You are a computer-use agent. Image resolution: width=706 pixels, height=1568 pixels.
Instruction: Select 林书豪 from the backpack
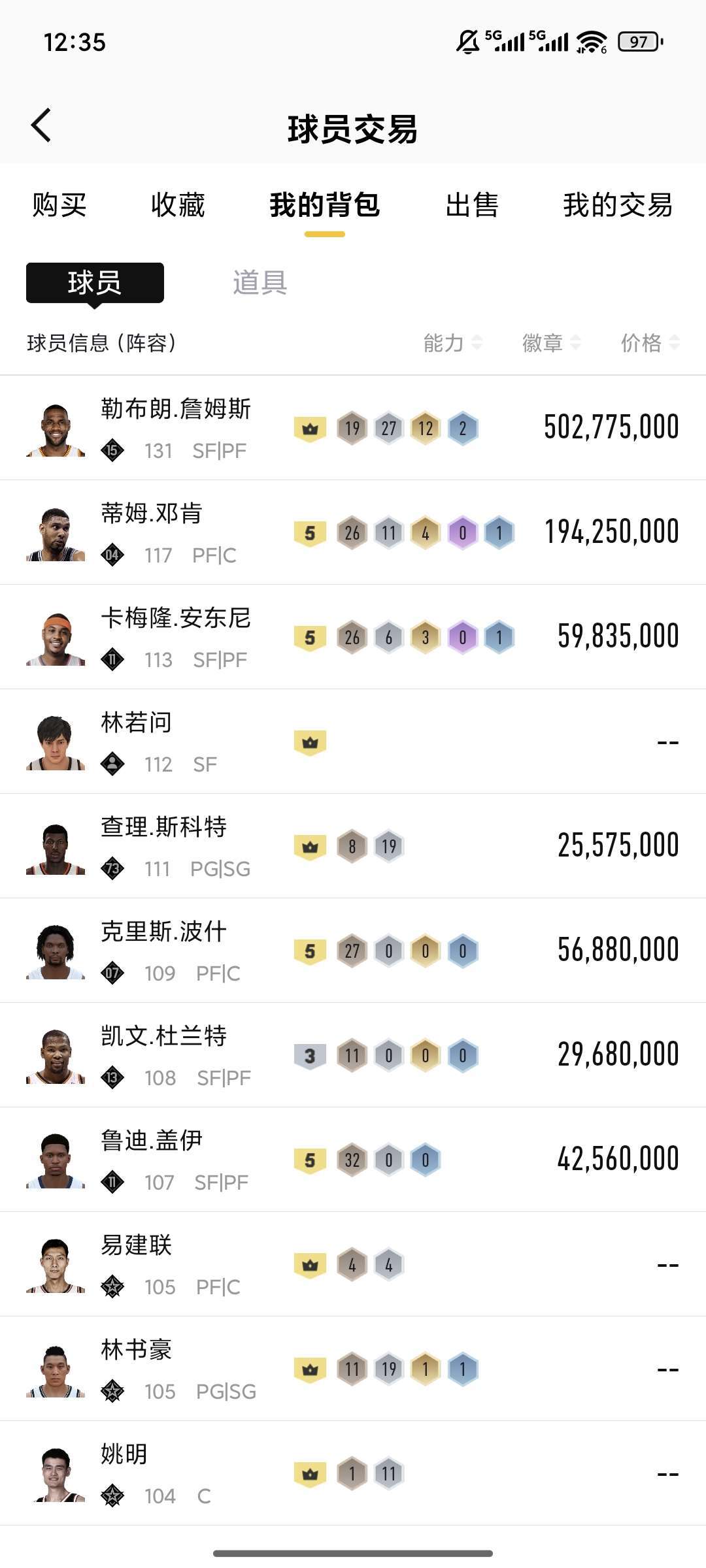[353, 1369]
